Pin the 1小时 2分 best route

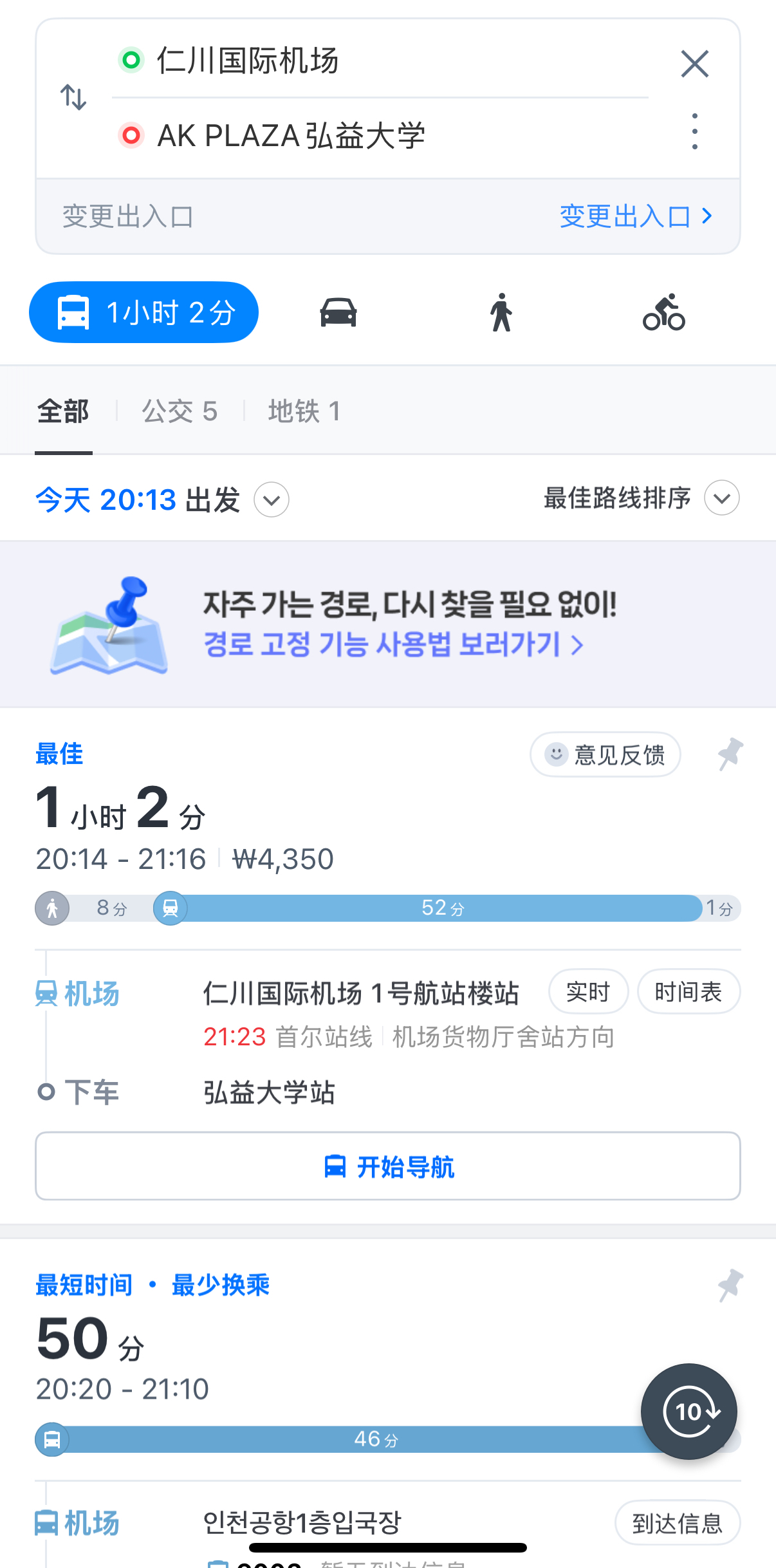click(x=730, y=754)
